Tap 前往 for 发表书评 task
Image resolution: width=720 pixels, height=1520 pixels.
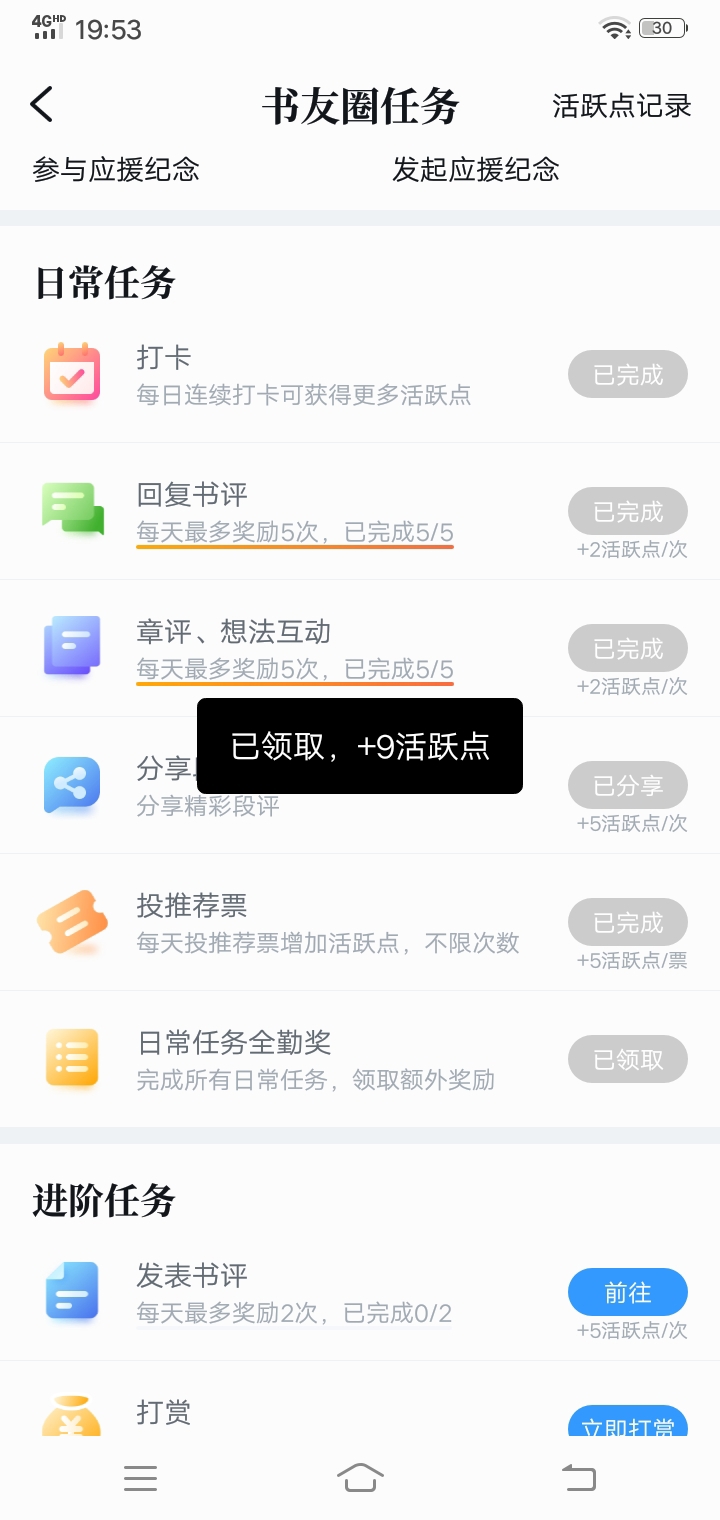(x=628, y=1292)
